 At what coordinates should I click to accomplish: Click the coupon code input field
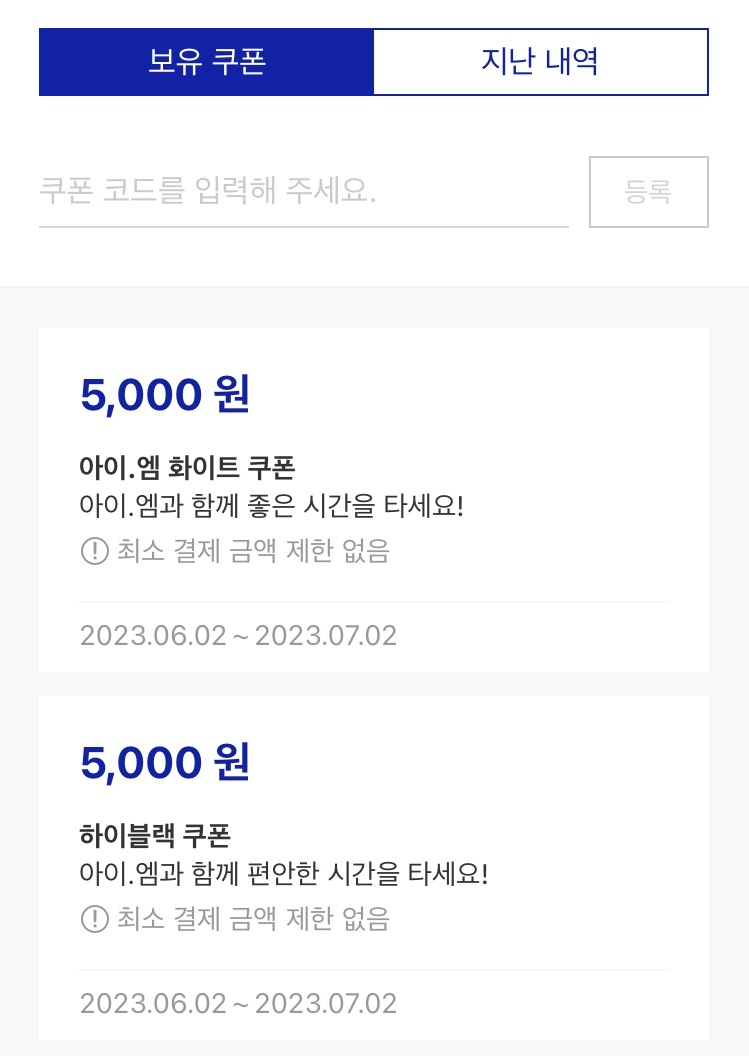(x=300, y=191)
